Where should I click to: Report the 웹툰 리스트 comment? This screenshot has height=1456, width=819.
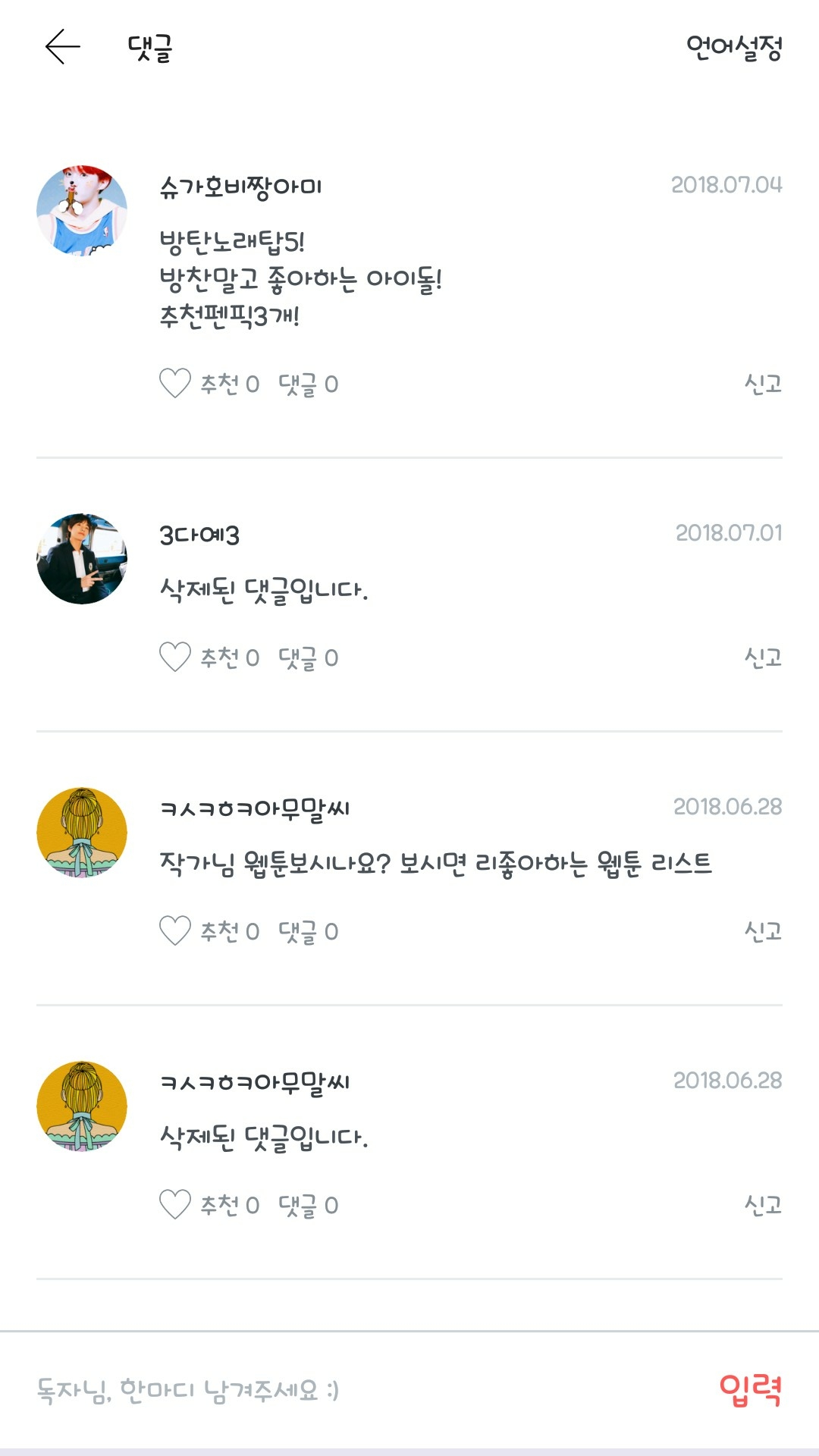(762, 931)
